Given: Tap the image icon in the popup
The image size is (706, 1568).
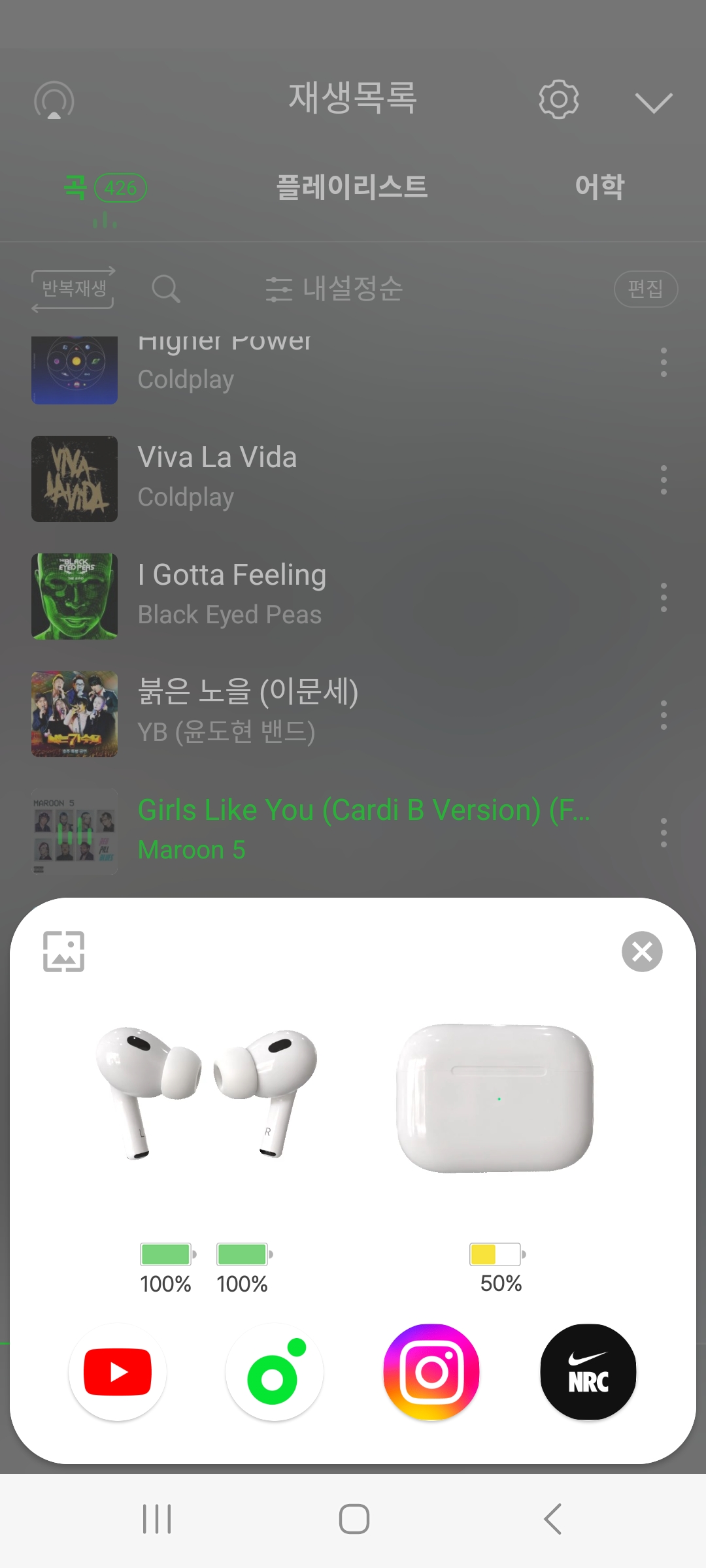Looking at the screenshot, I should 63,951.
